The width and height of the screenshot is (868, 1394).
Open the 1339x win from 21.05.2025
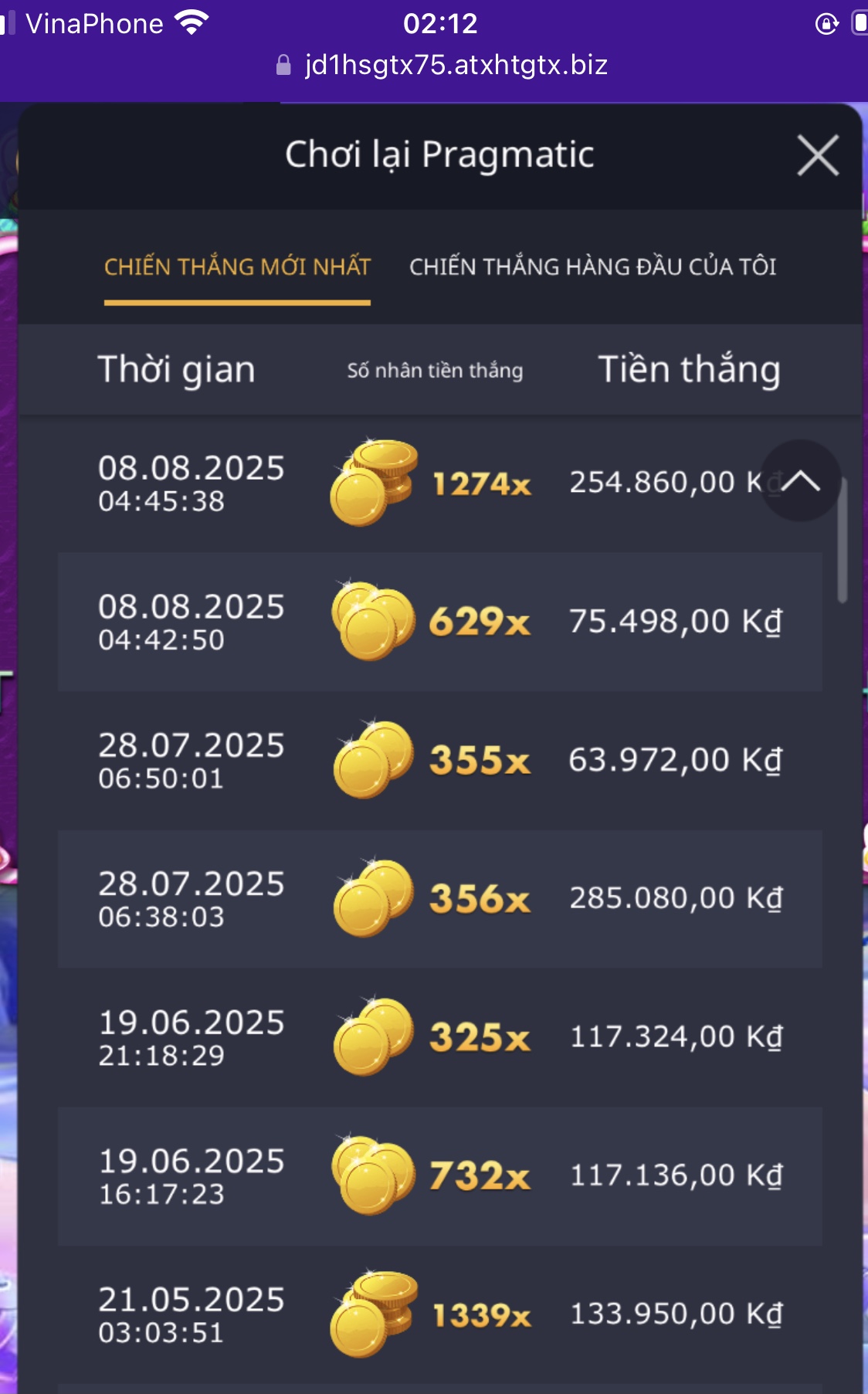click(439, 1314)
